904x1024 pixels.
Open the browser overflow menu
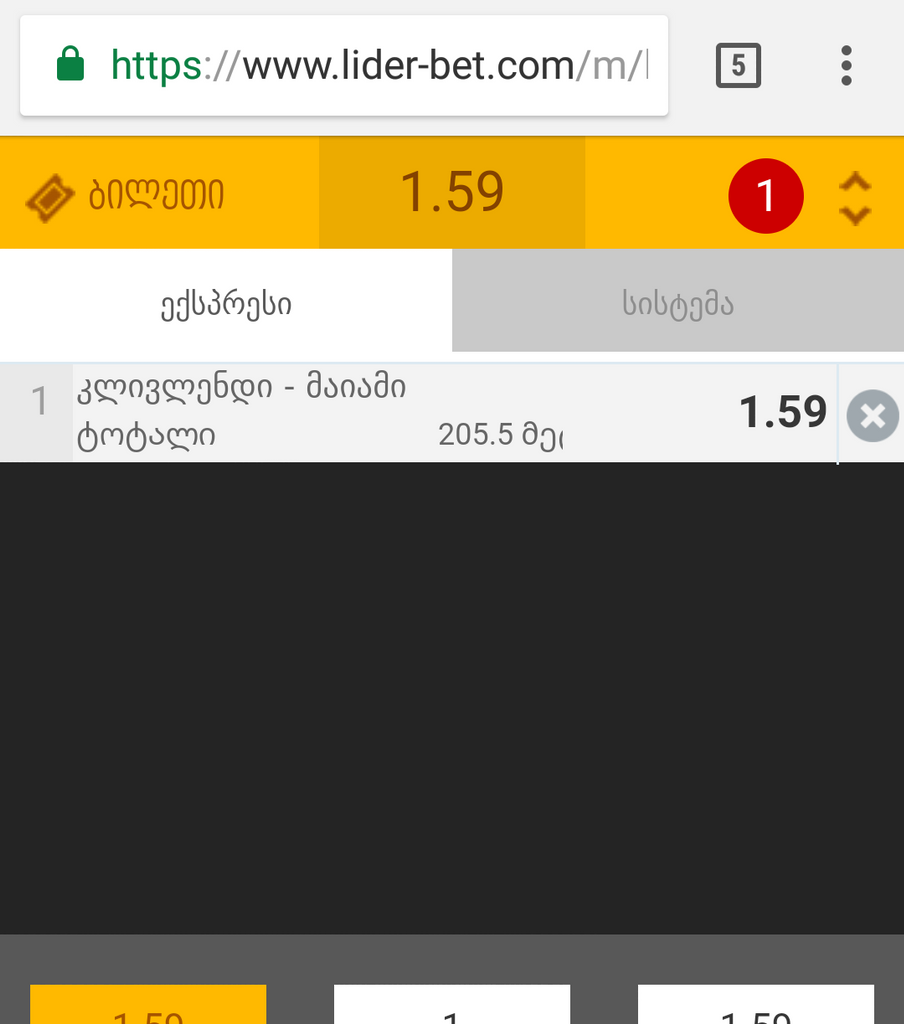click(x=846, y=66)
